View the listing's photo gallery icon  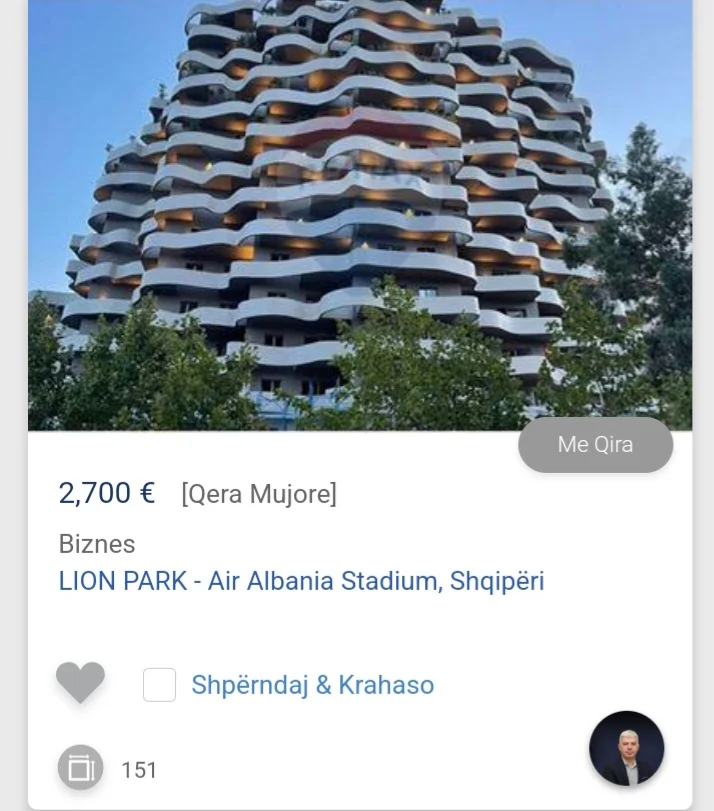pyautogui.click(x=80, y=768)
